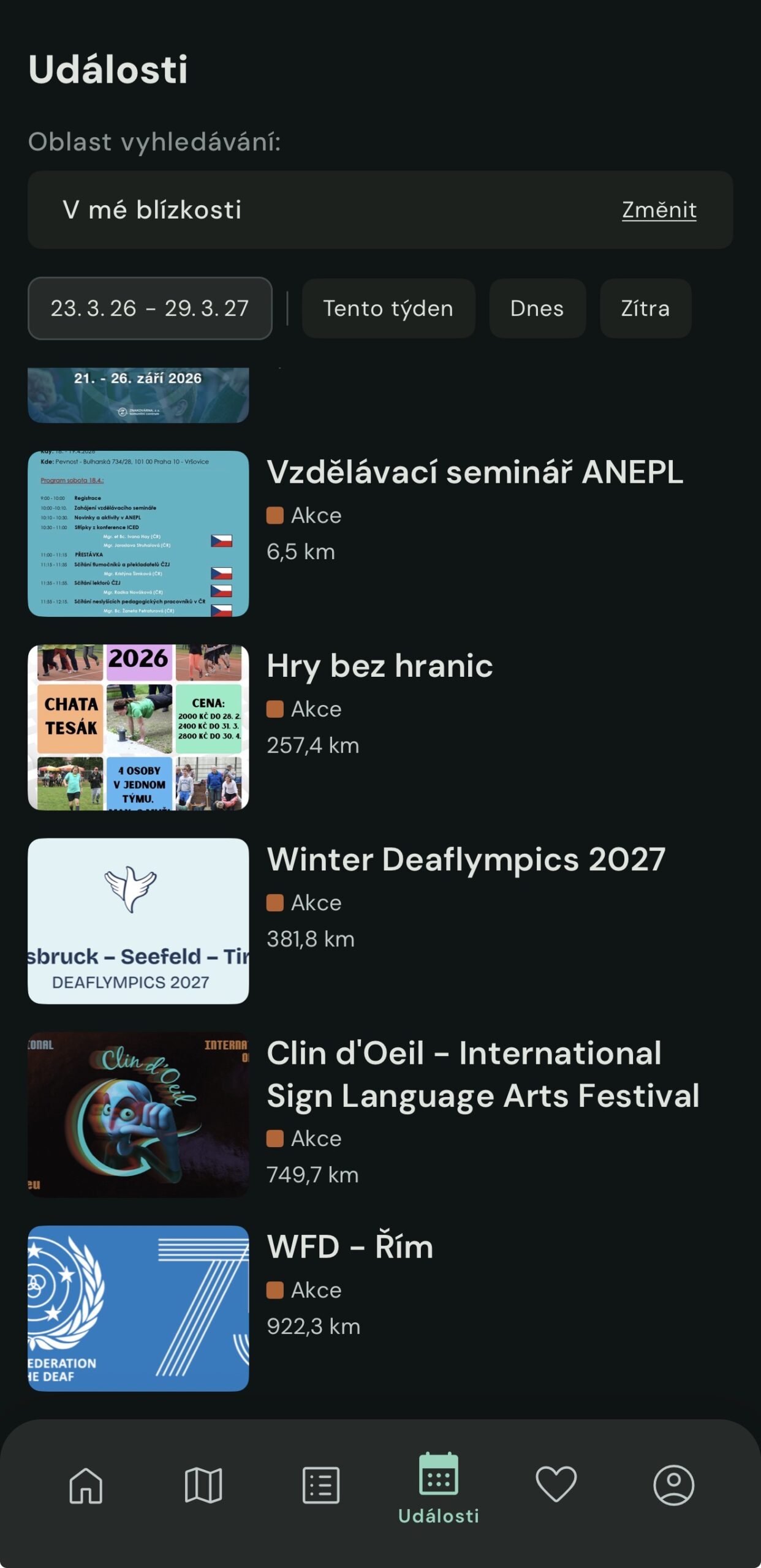This screenshot has width=761, height=1568.
Task: Select the Dnes filter chip
Action: [x=537, y=308]
